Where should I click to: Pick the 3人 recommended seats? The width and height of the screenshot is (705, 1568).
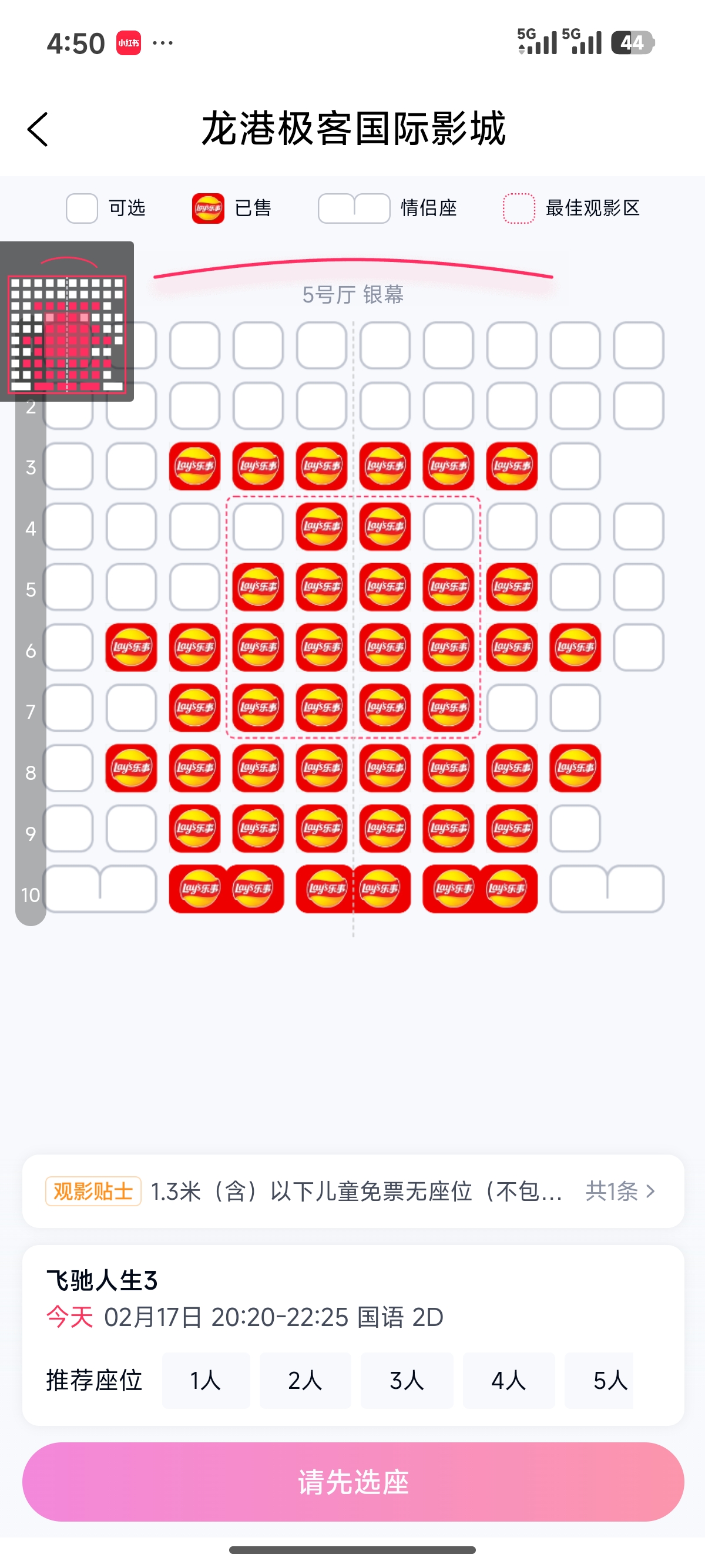pyautogui.click(x=407, y=1381)
